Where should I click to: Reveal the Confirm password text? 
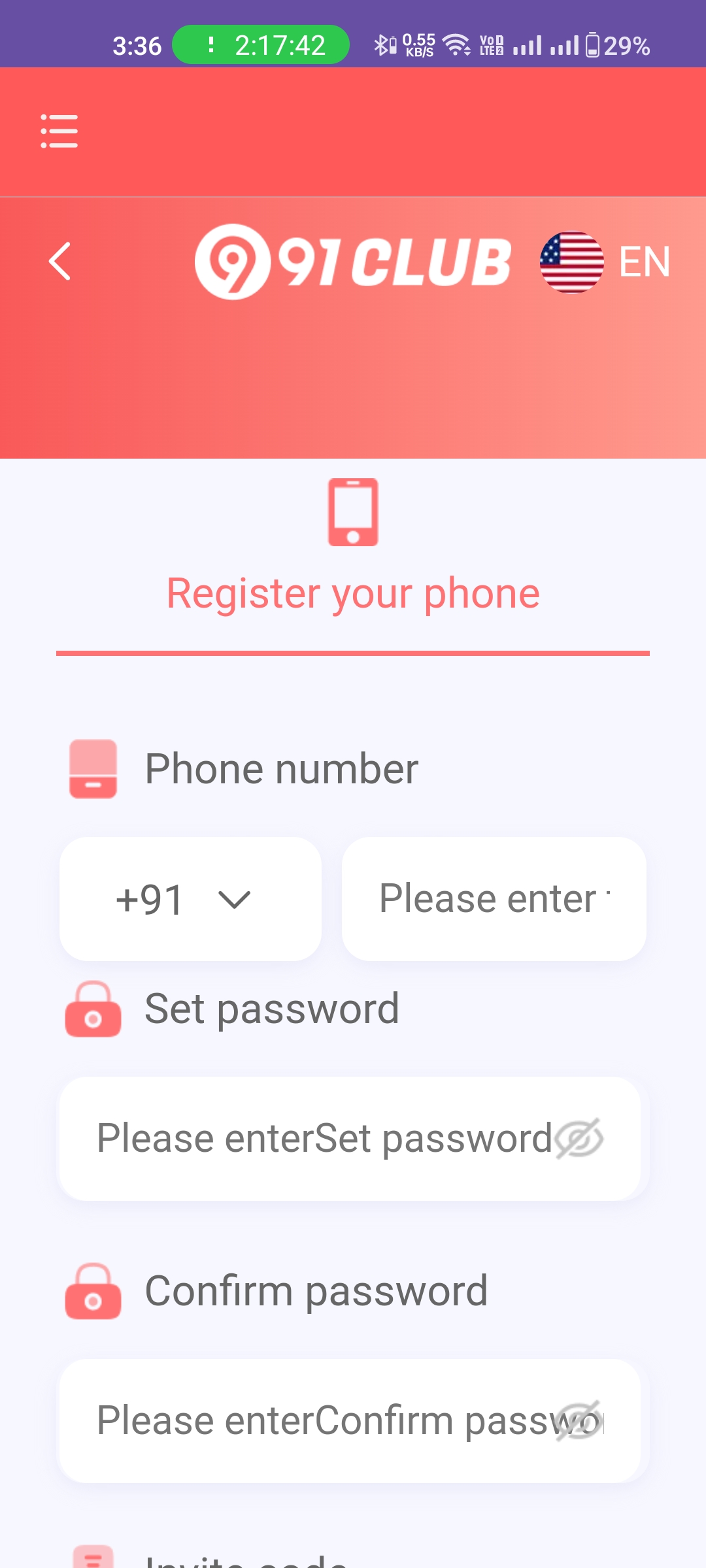(579, 1420)
